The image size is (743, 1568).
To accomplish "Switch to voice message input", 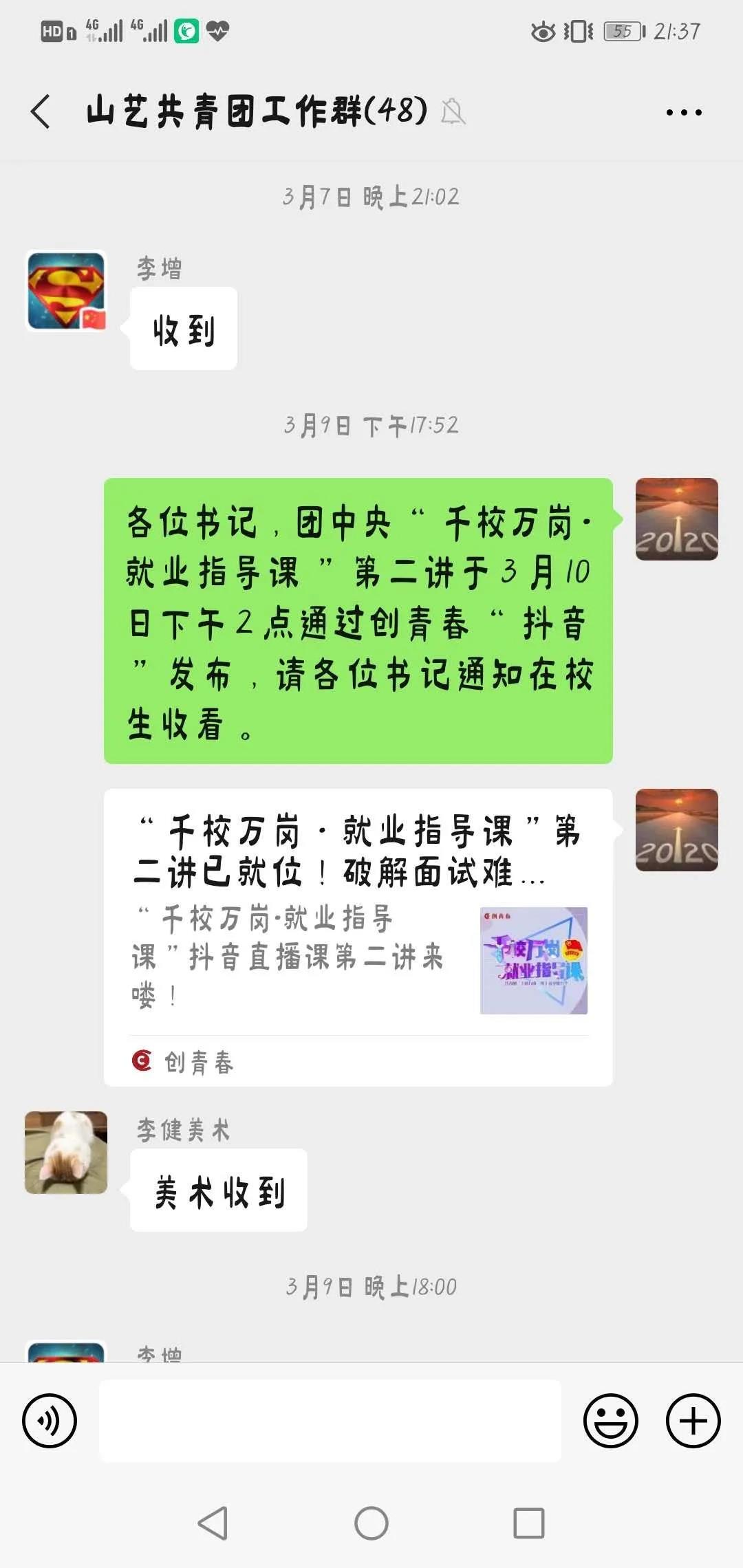I will 50,1420.
